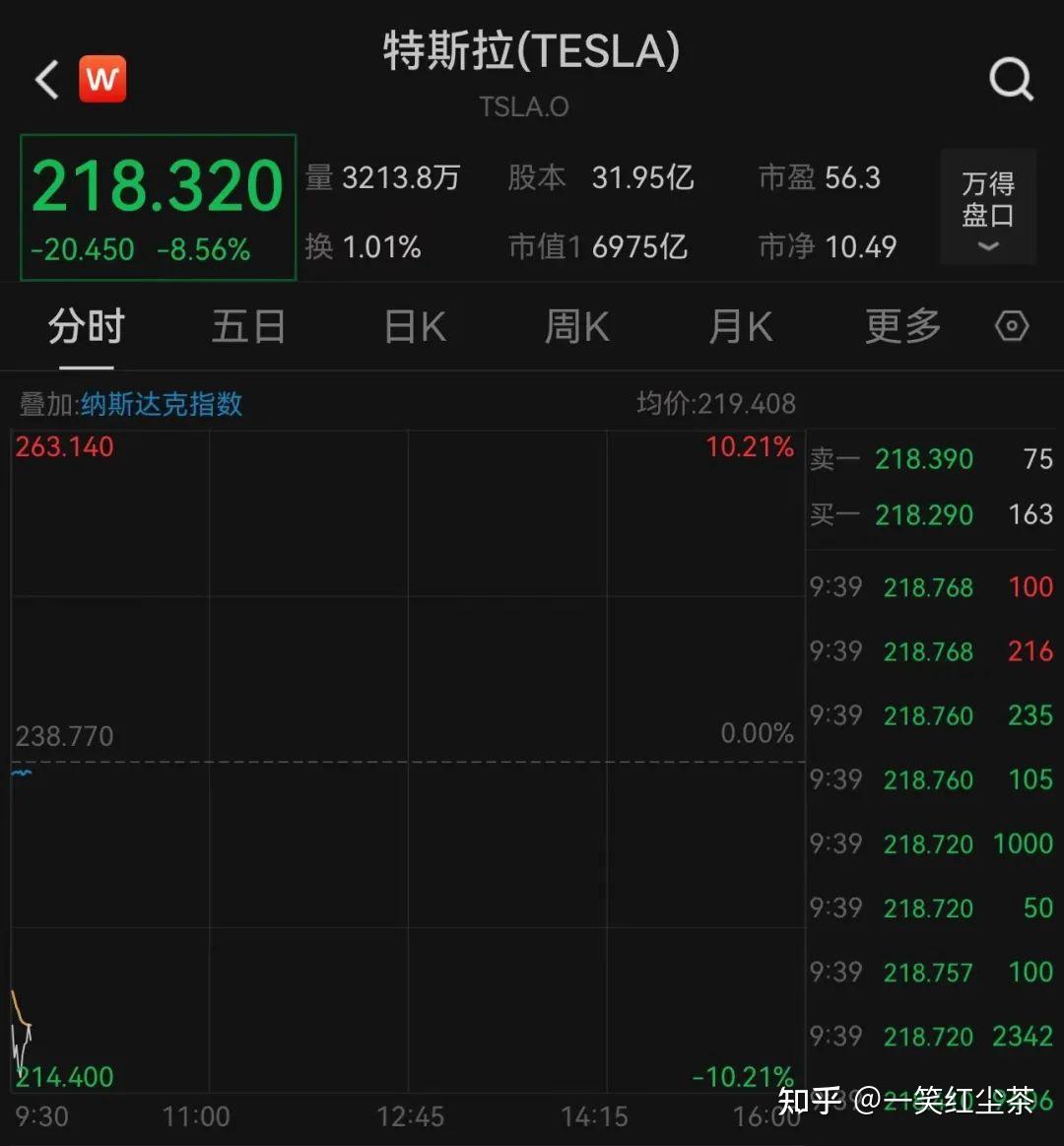
Task: Select the 更多 chart options
Action: pyautogui.click(x=900, y=326)
